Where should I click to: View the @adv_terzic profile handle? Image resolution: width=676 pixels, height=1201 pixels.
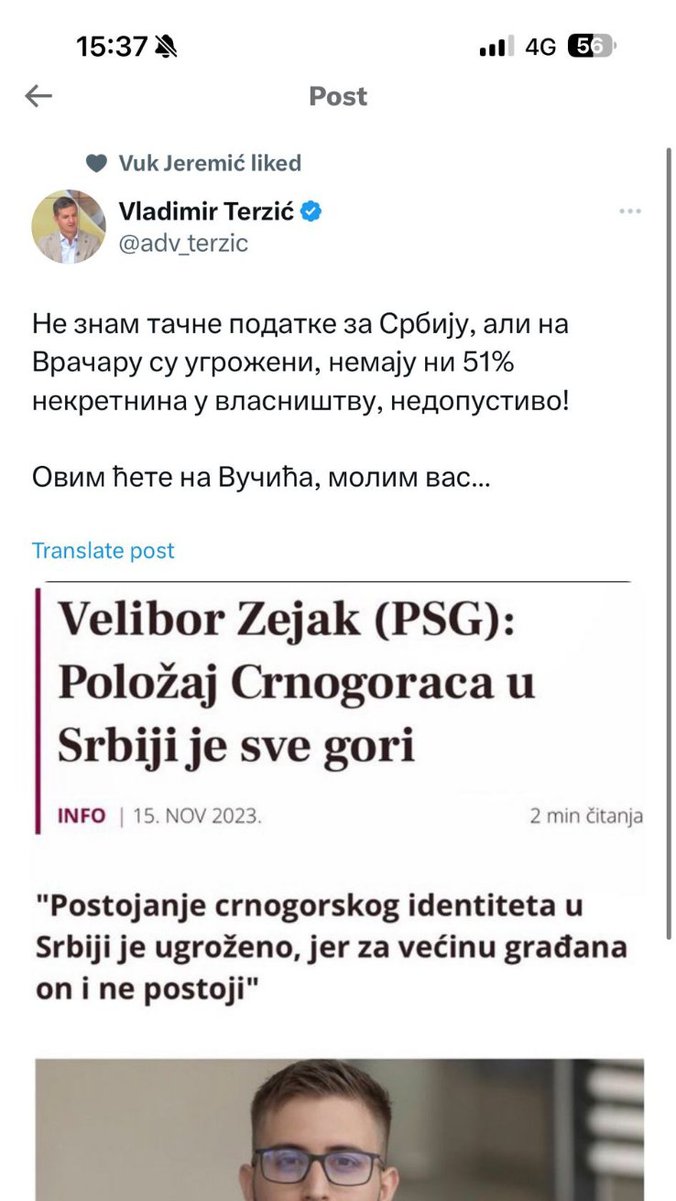coord(183,243)
